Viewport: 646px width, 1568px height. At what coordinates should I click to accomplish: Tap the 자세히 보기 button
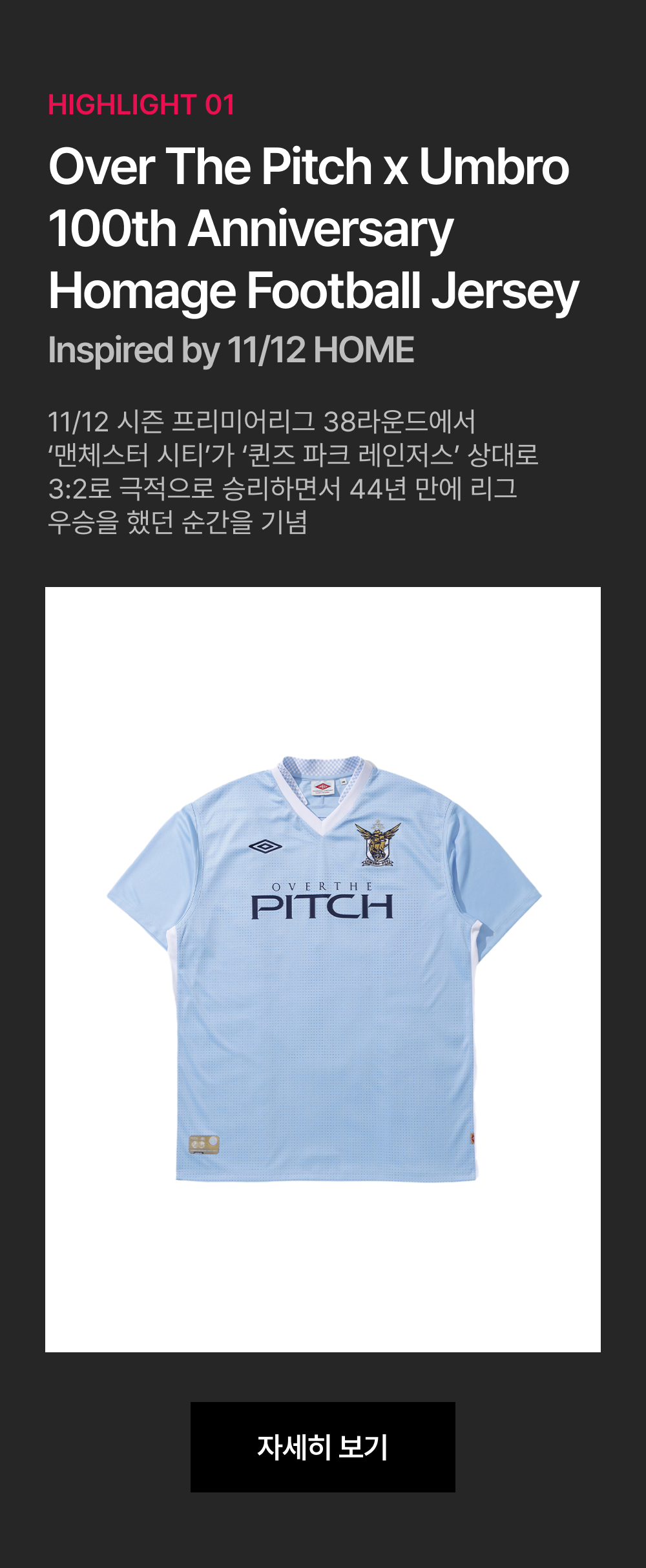pyautogui.click(x=322, y=1447)
